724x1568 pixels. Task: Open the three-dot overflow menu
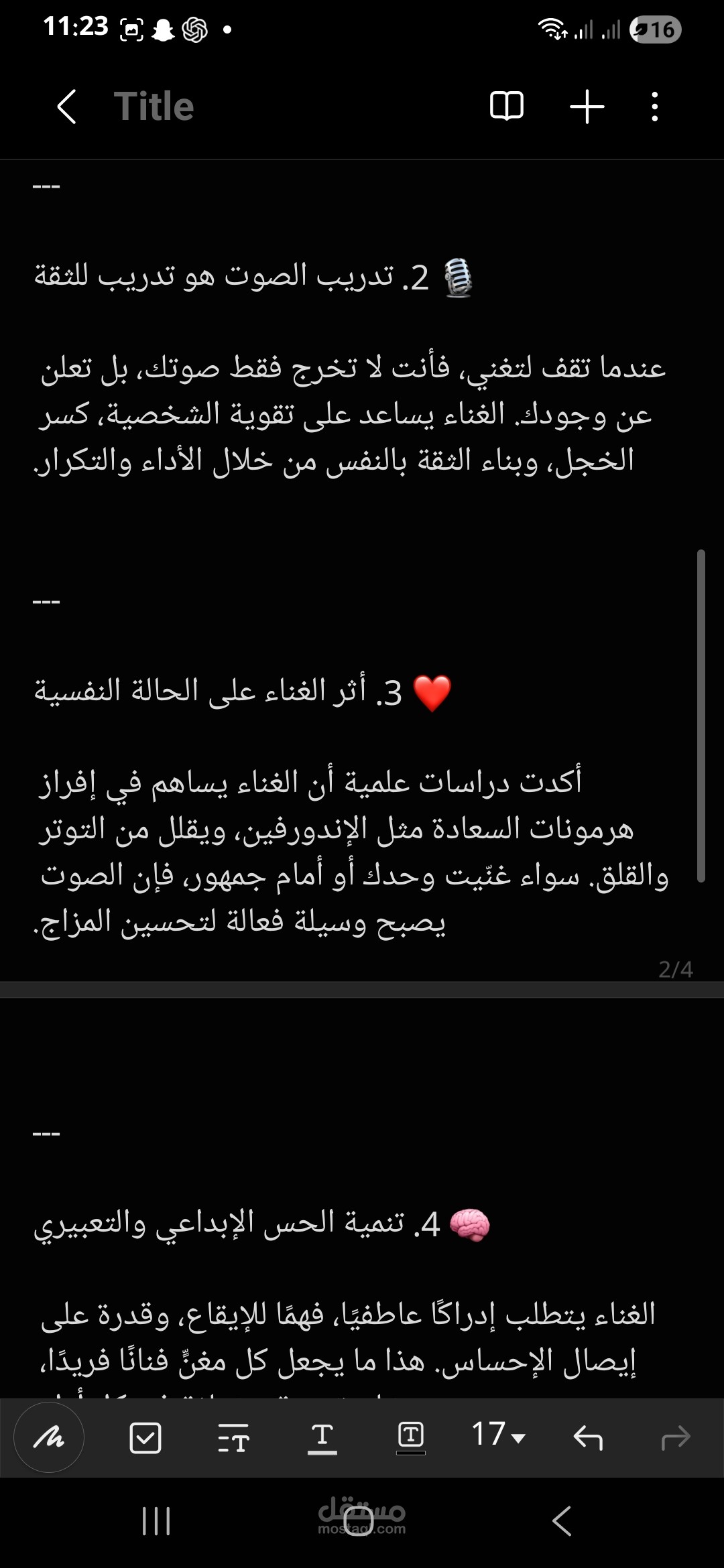(x=654, y=107)
